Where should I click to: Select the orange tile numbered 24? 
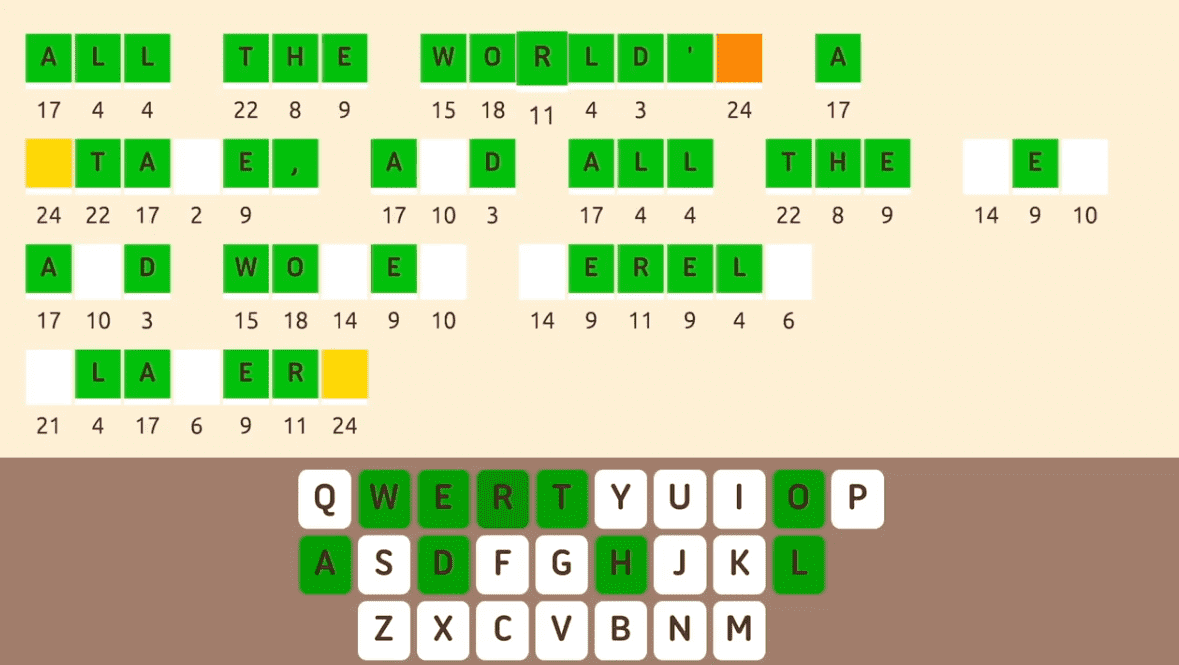(x=739, y=58)
